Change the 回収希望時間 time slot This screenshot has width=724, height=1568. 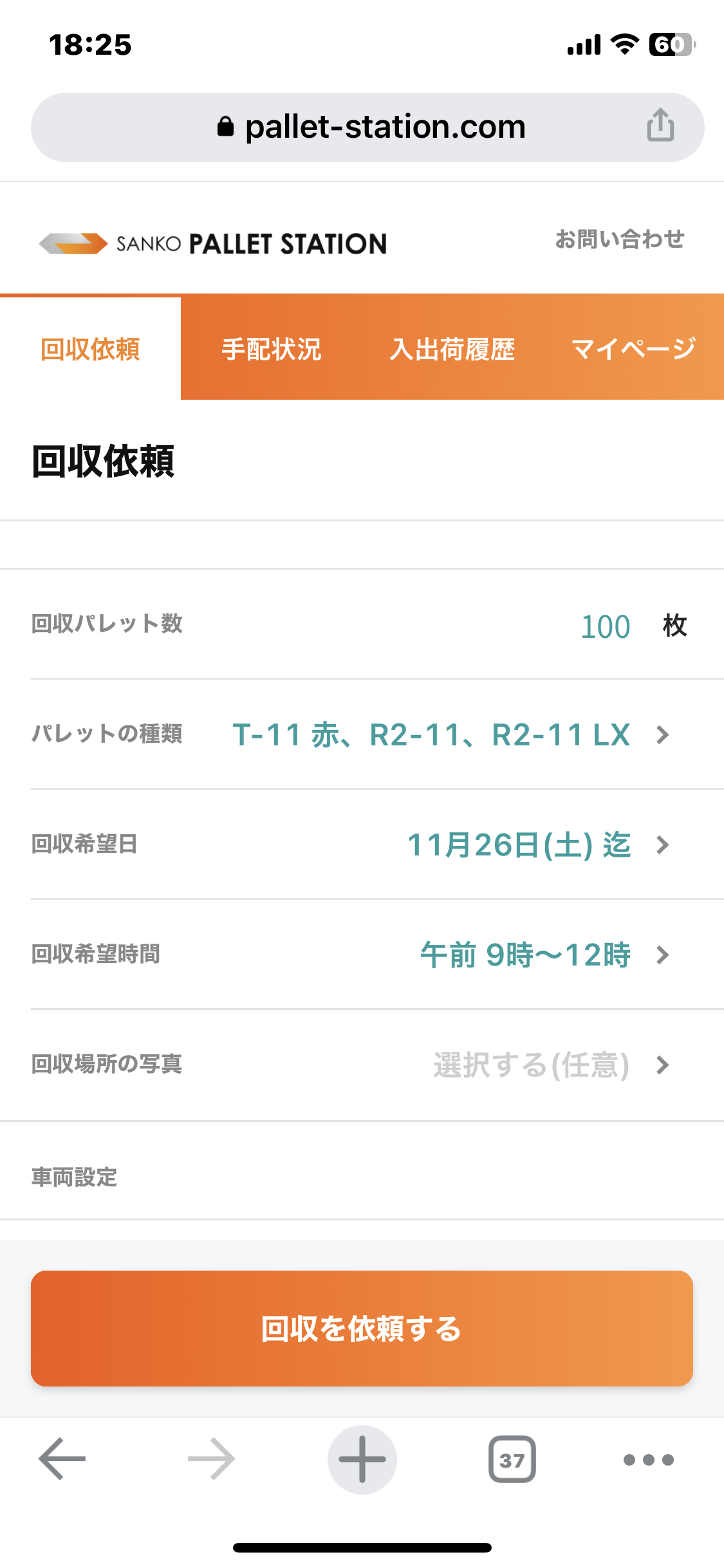coord(362,955)
